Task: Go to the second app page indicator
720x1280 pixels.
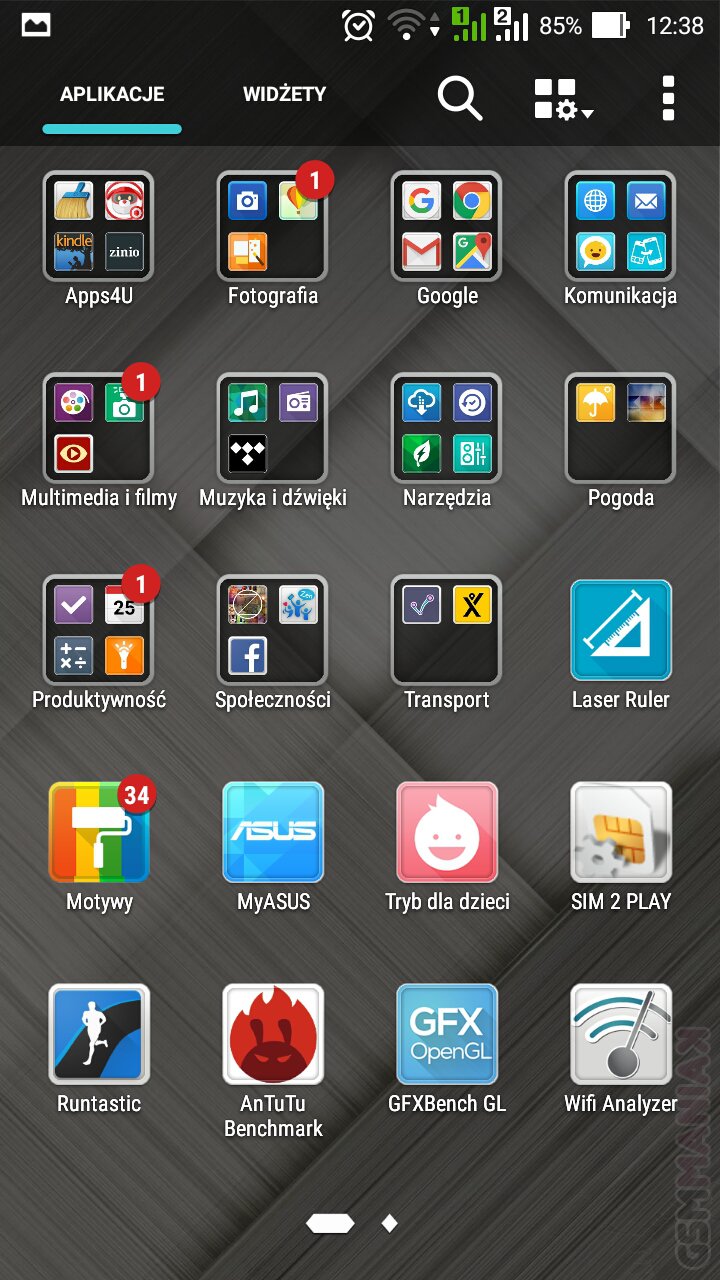Action: [390, 1223]
